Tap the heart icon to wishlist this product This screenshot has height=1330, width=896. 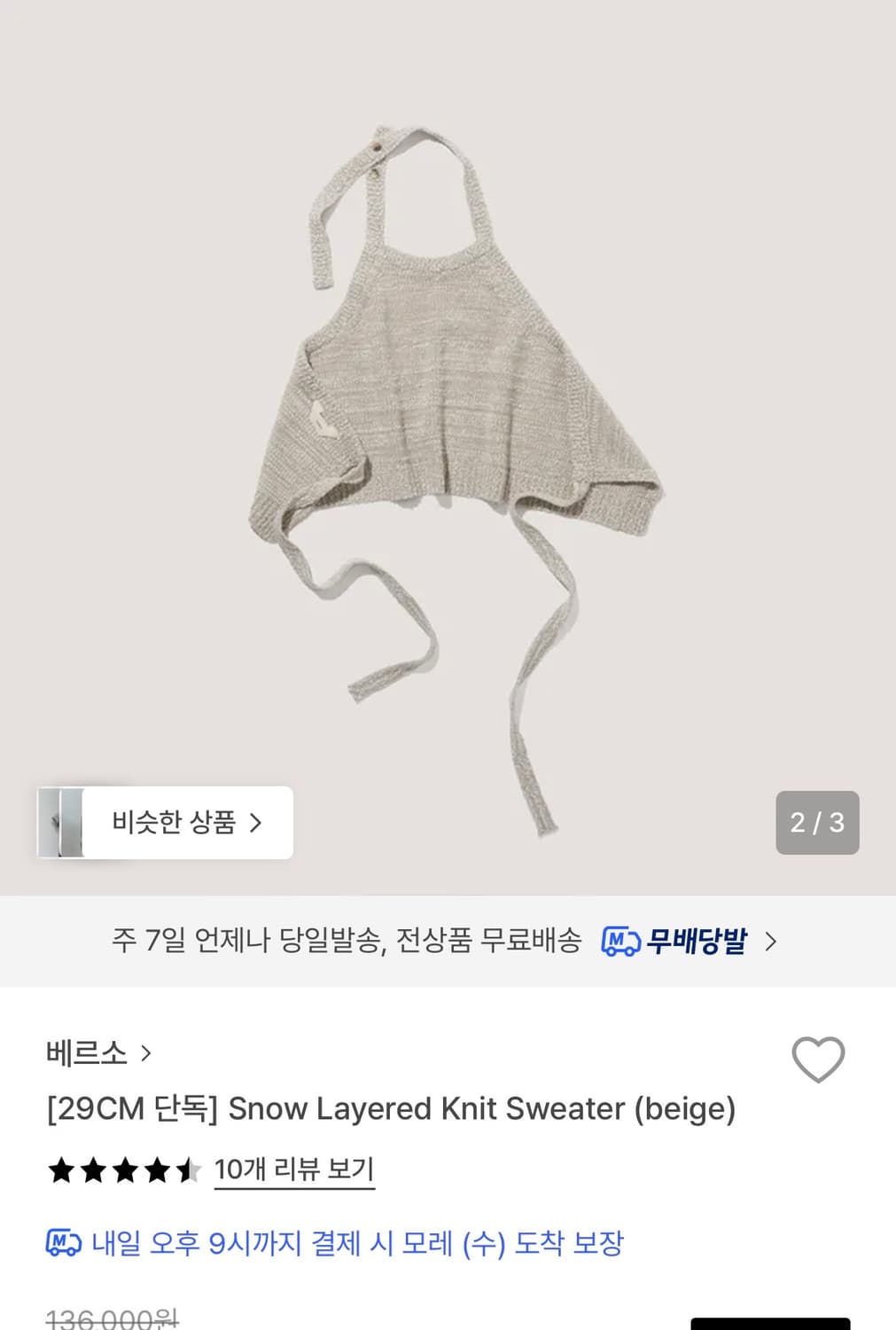pyautogui.click(x=818, y=1059)
